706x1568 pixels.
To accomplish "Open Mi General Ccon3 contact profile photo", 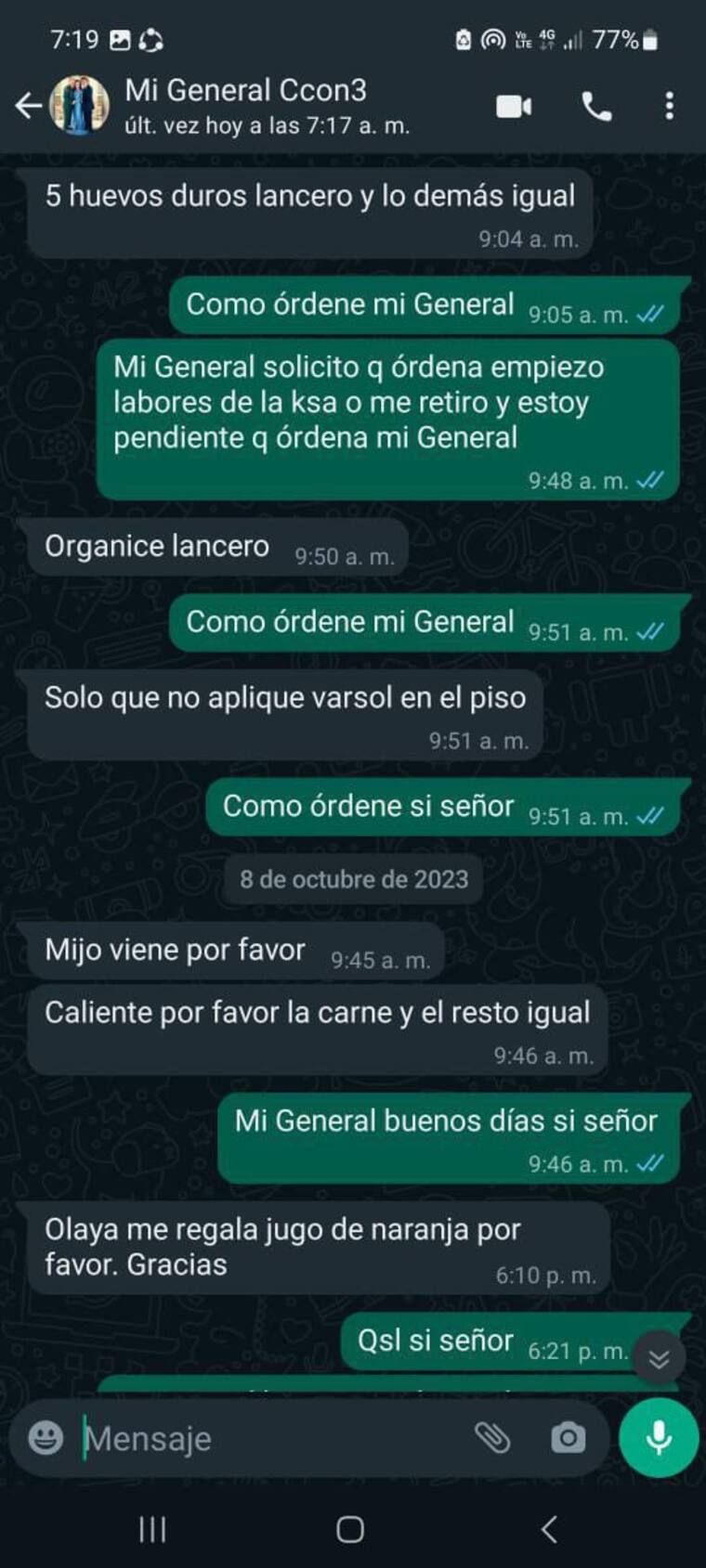I will click(79, 106).
